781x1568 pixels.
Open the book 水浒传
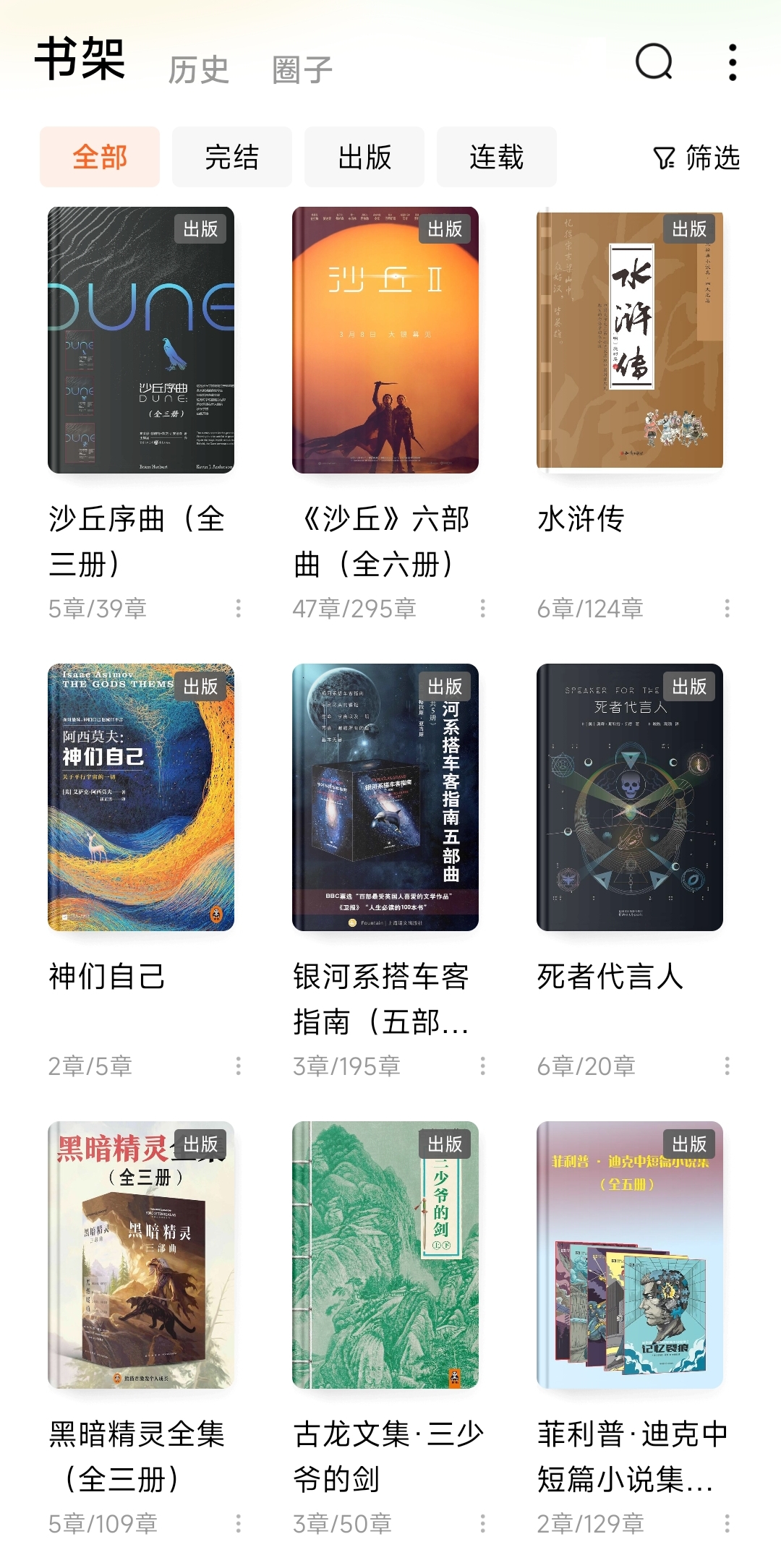(630, 340)
